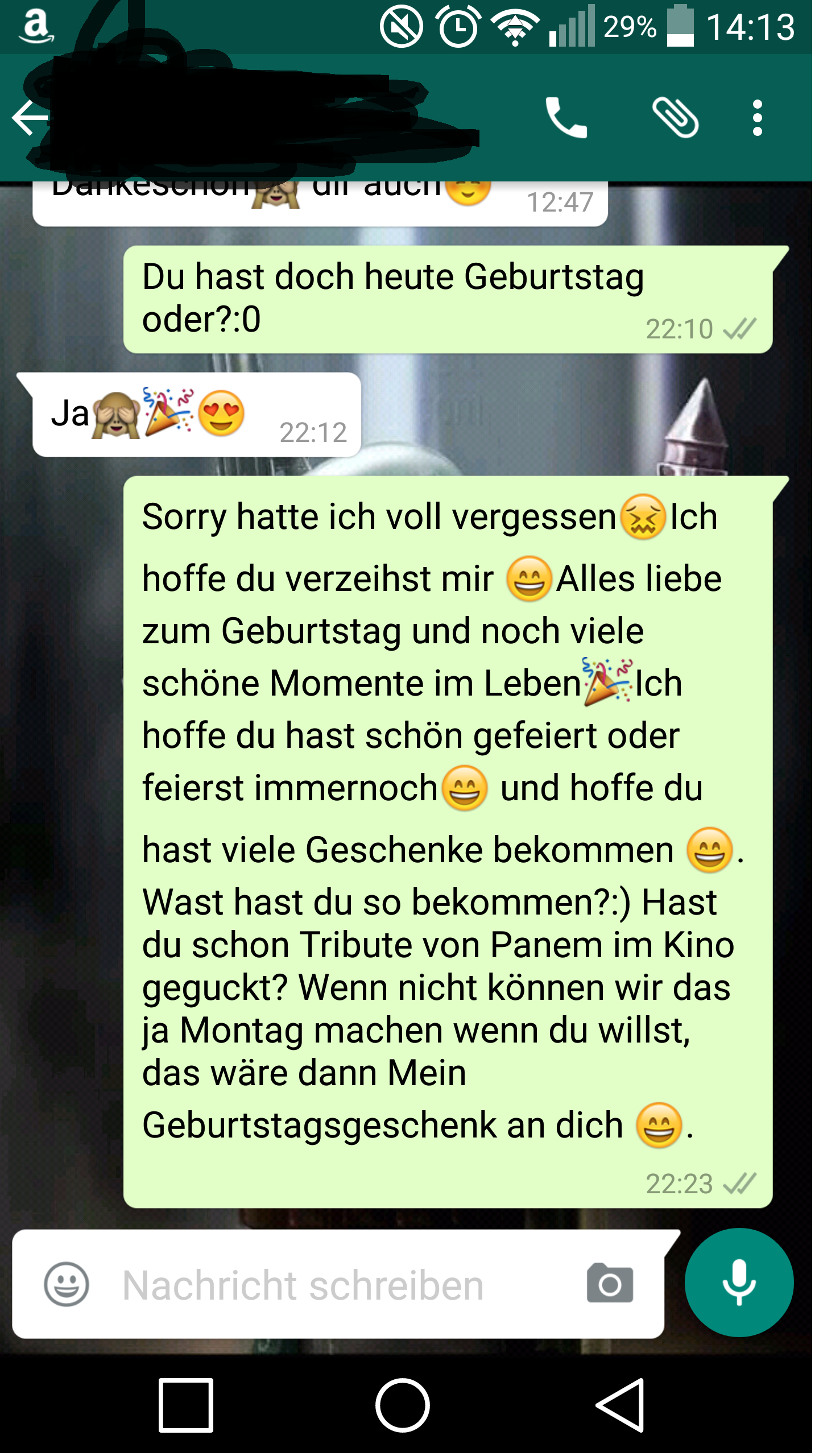Start a voice call with this contact
Image resolution: width=819 pixels, height=1456 pixels.
coord(566,118)
